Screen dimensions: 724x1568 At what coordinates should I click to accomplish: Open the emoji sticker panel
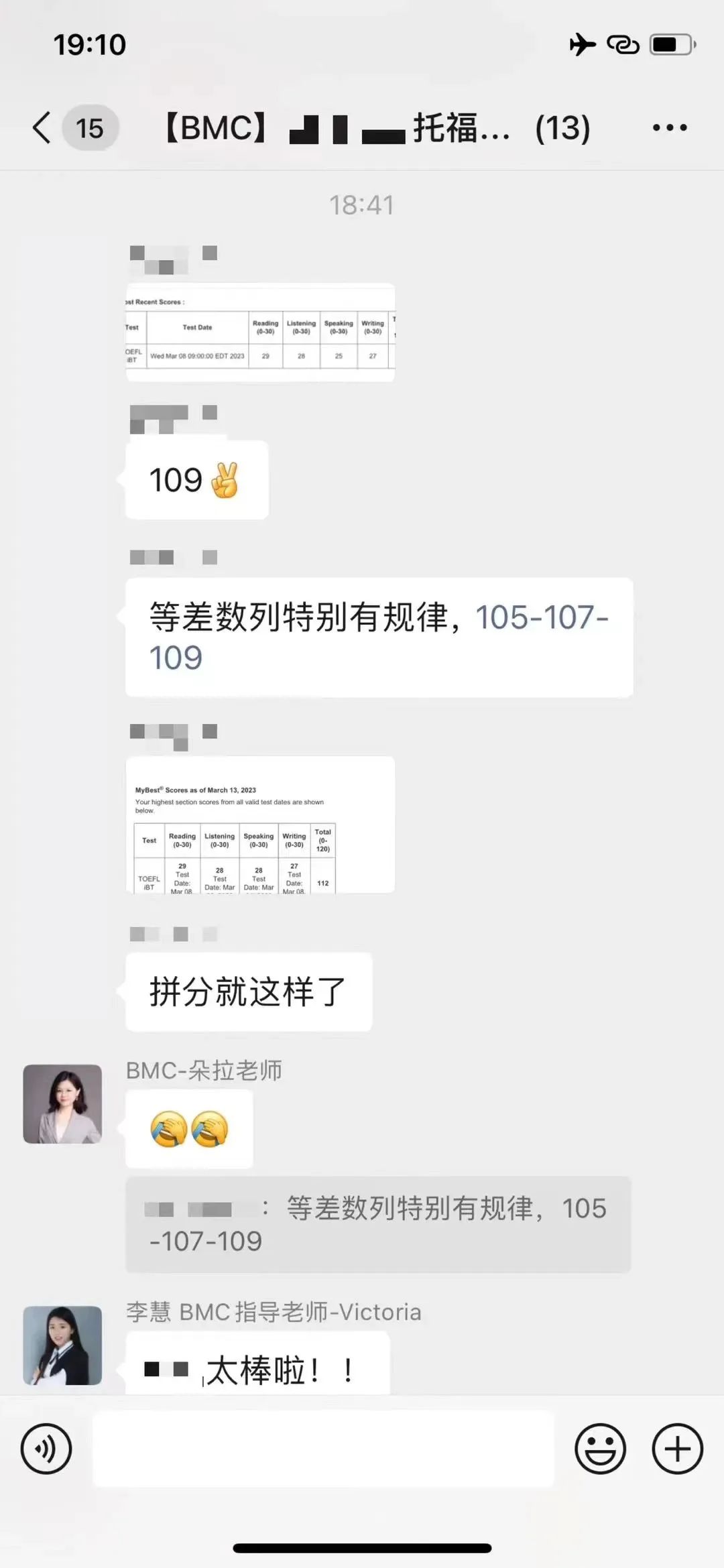point(600,1449)
